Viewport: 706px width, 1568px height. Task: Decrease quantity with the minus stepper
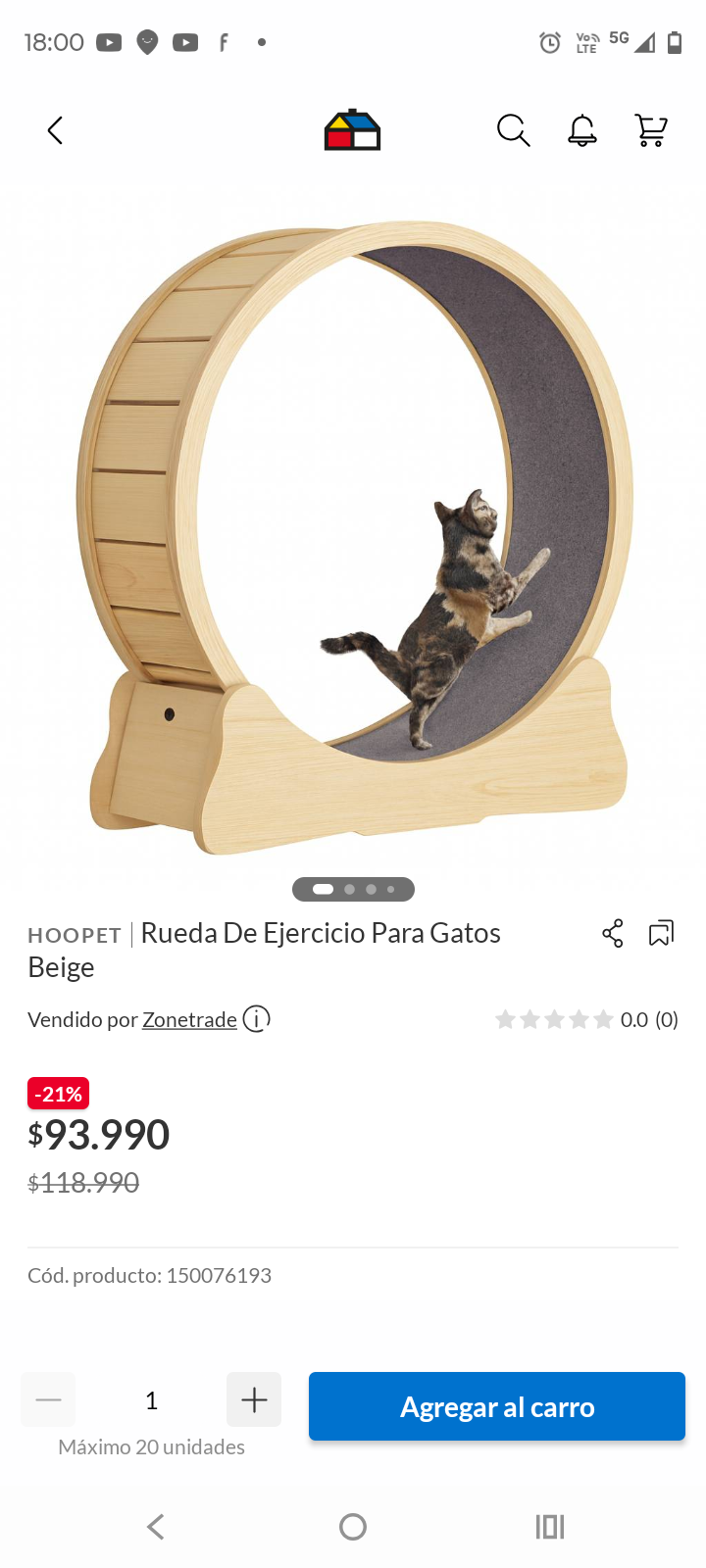[47, 1399]
